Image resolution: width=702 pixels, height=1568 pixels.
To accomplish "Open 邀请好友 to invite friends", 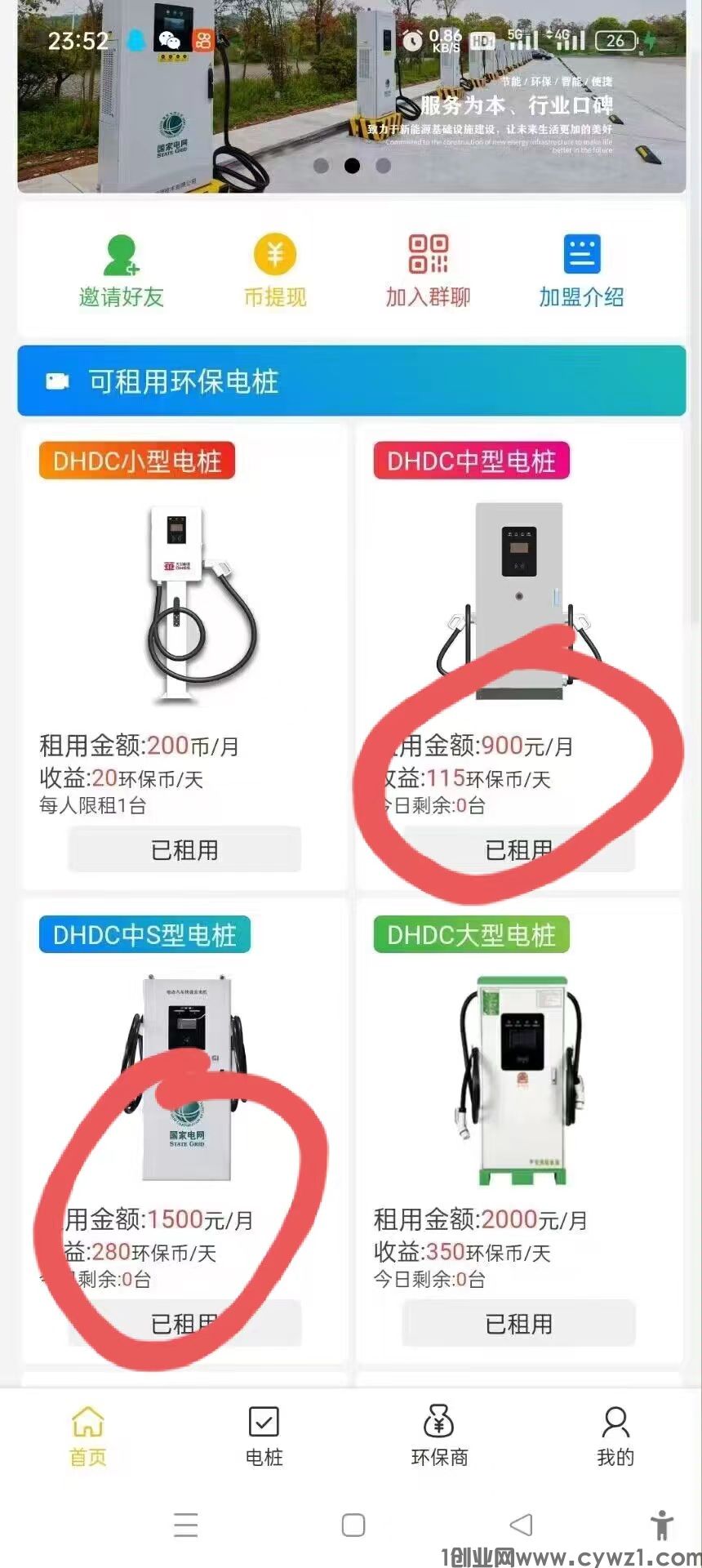I will (x=122, y=271).
